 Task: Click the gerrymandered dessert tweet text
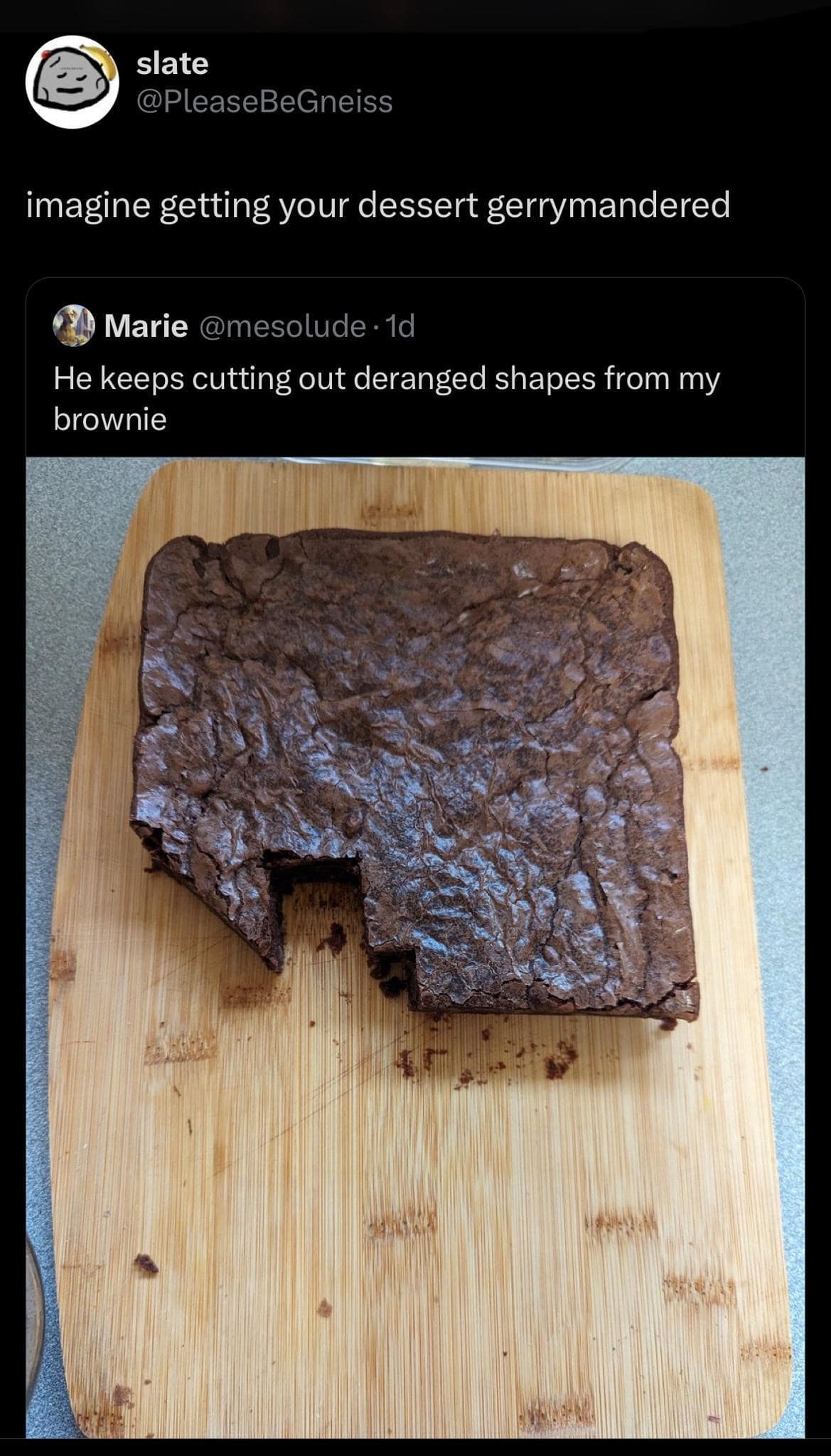coord(378,205)
